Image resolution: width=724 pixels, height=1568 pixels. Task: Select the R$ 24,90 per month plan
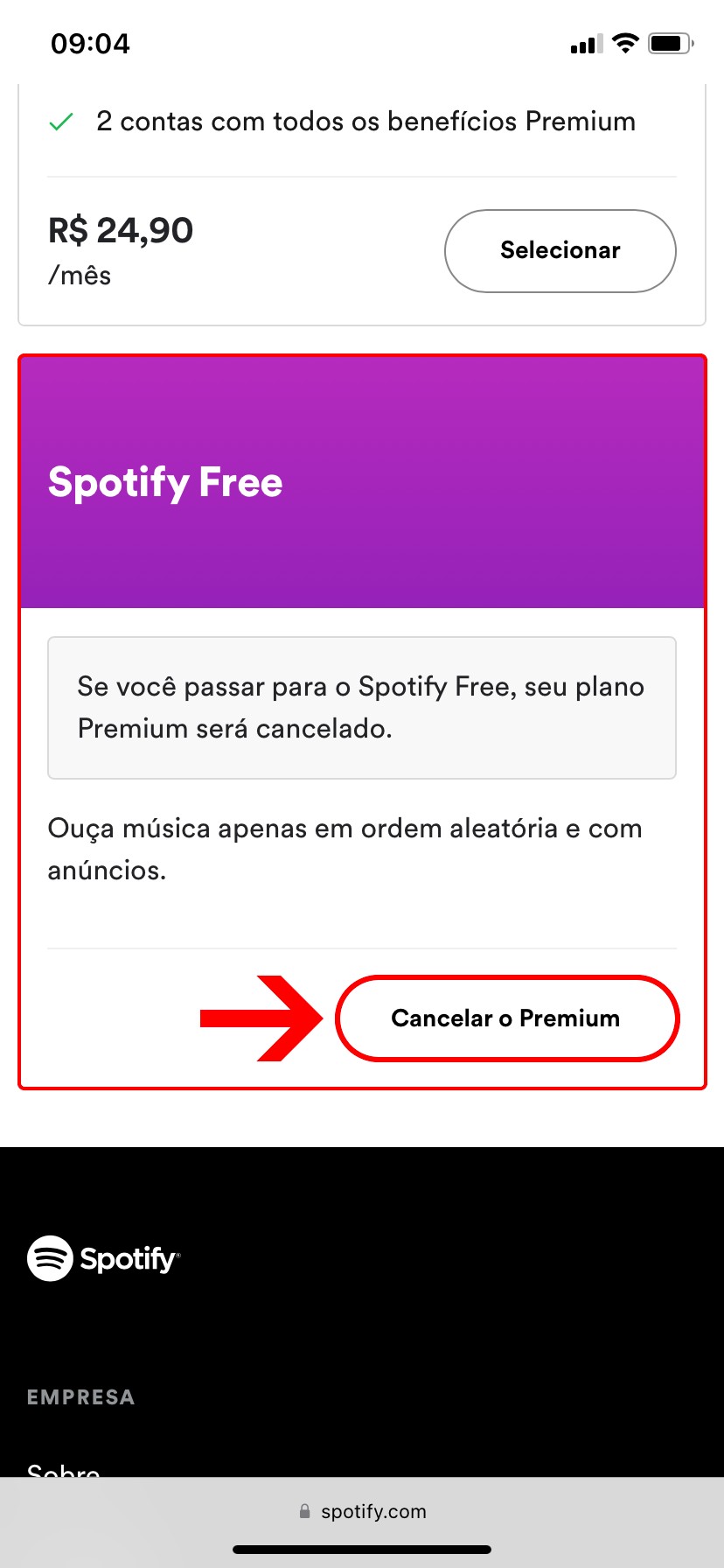[560, 250]
